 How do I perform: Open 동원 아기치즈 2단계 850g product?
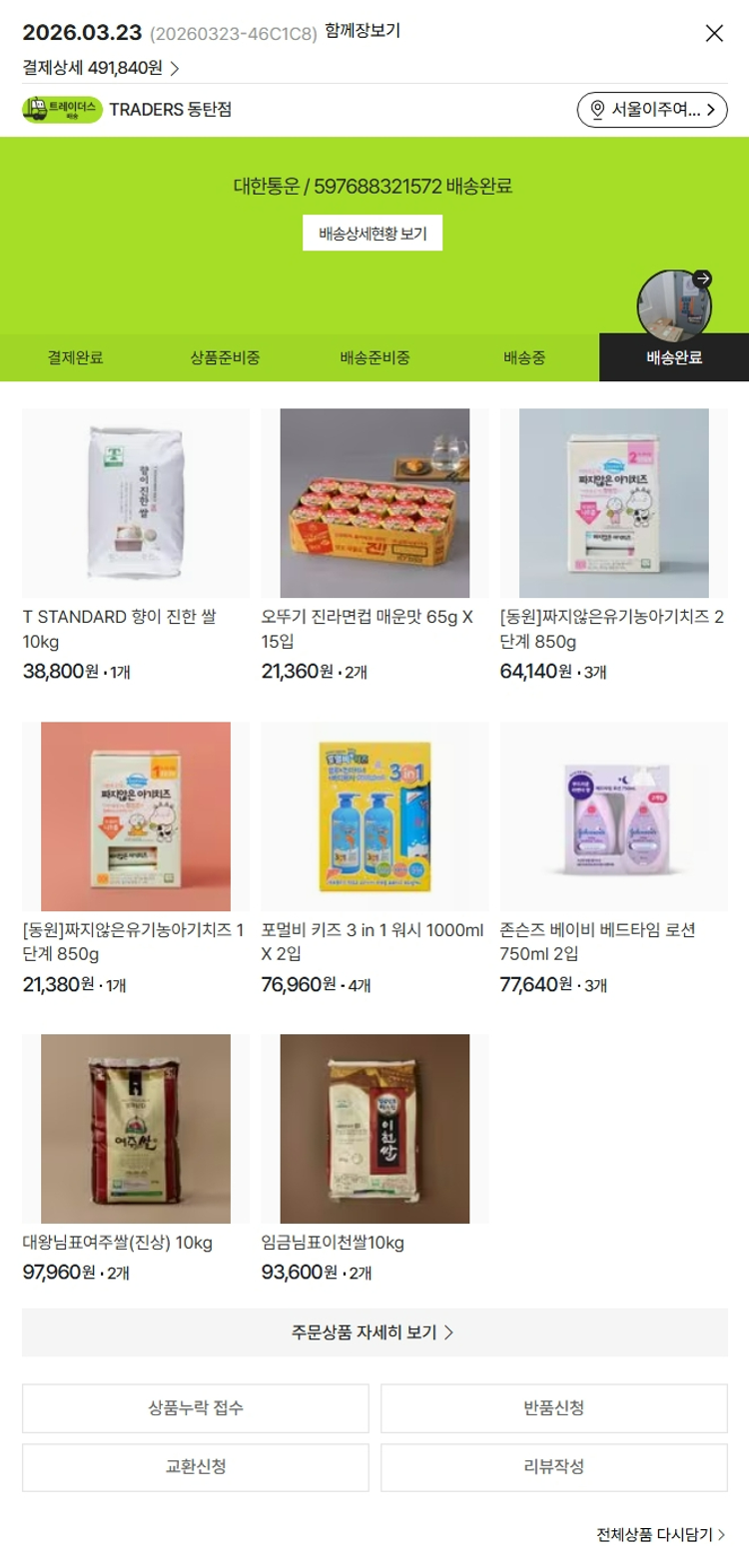pyautogui.click(x=613, y=503)
